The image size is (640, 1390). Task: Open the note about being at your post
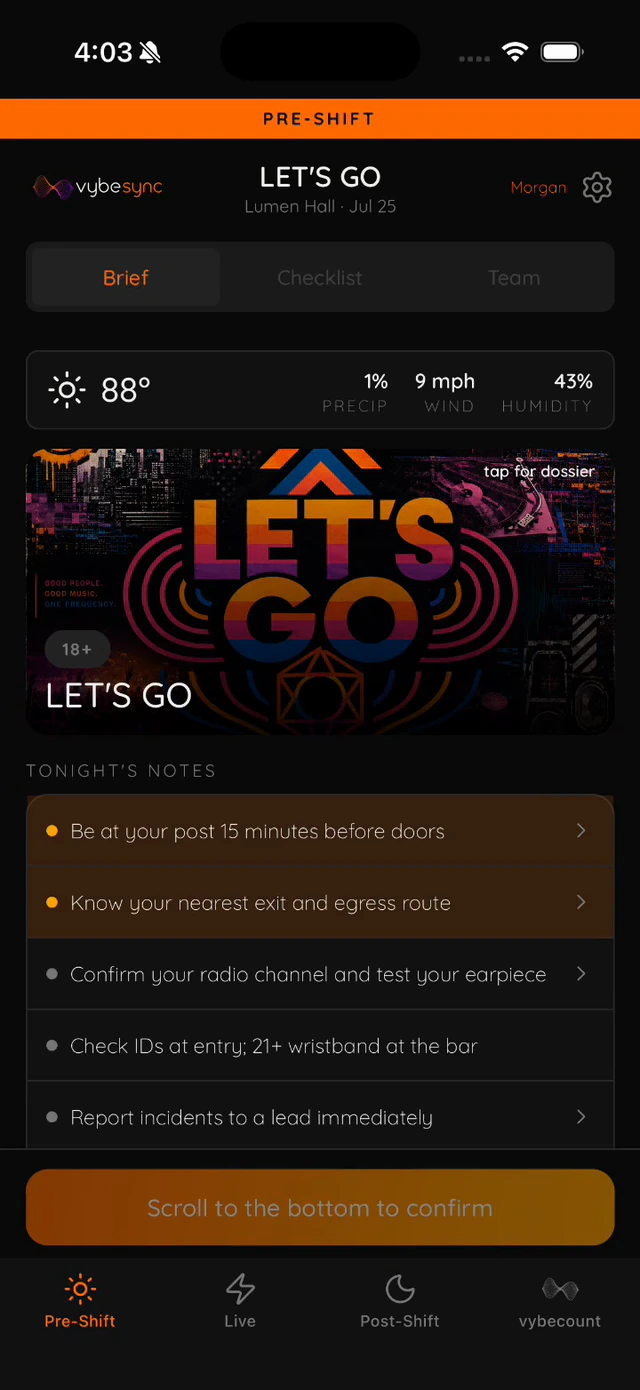pos(320,831)
